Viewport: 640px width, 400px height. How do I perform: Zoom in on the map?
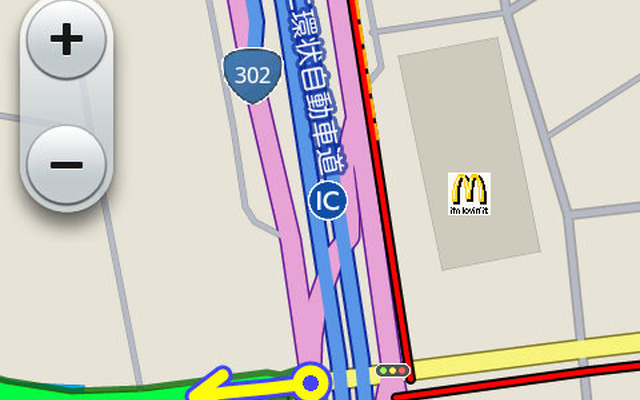[x=66, y=42]
